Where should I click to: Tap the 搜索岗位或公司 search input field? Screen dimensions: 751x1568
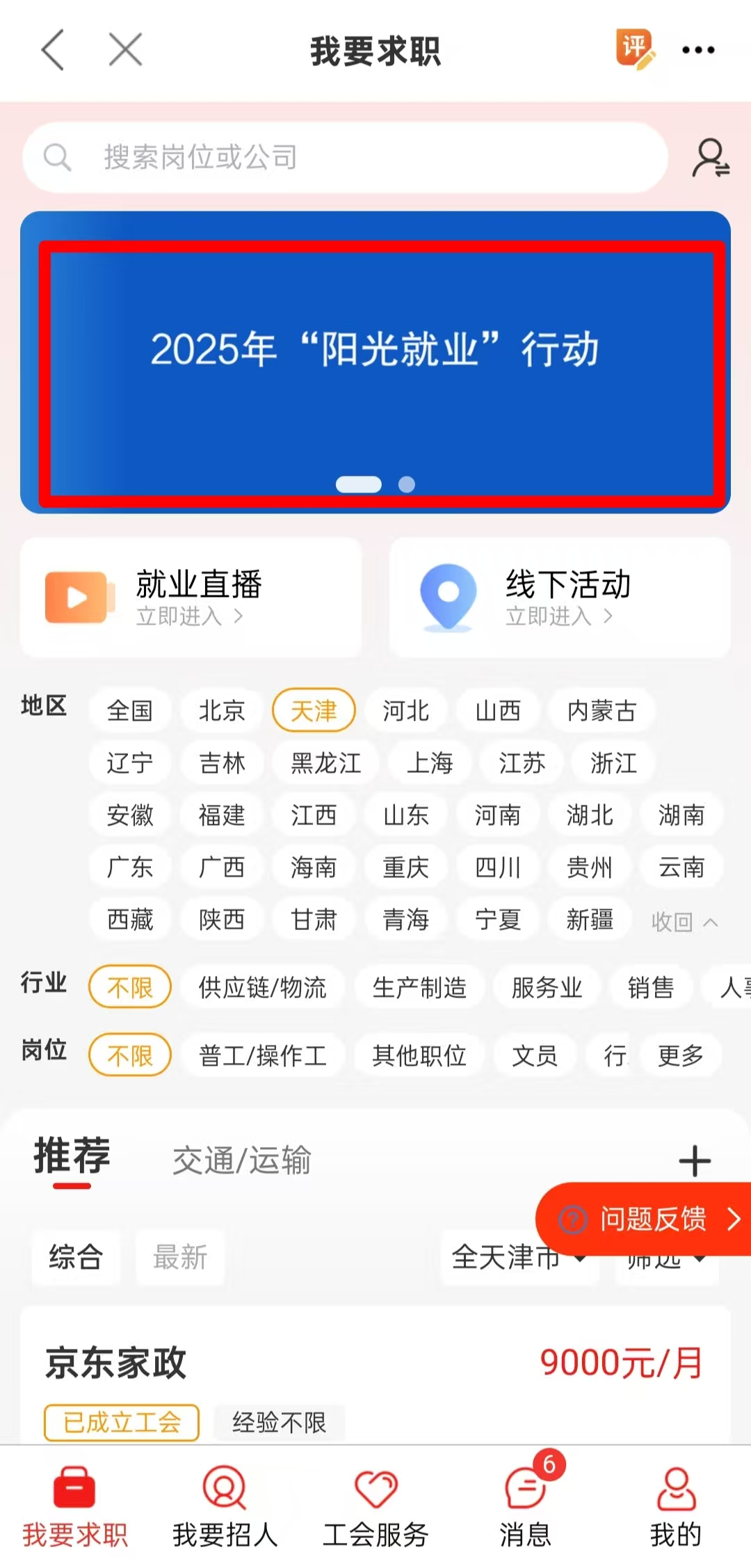[348, 157]
